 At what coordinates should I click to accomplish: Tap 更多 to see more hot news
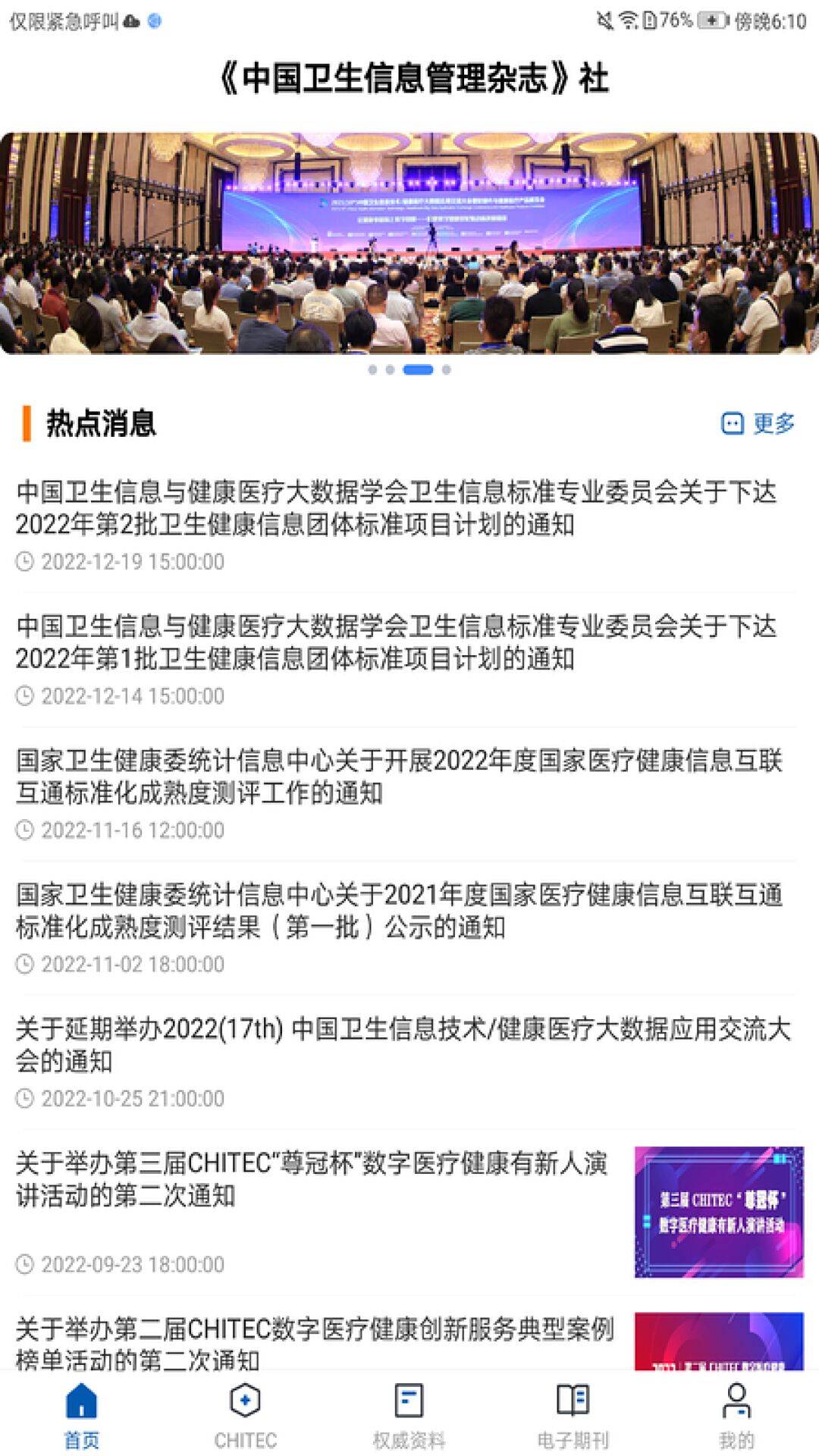758,423
